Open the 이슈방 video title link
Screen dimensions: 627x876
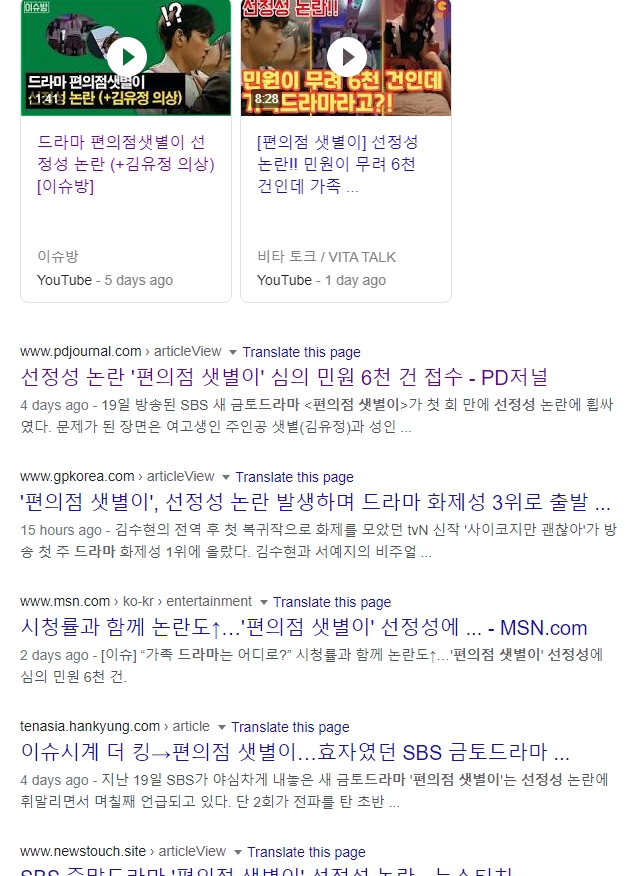point(125,163)
